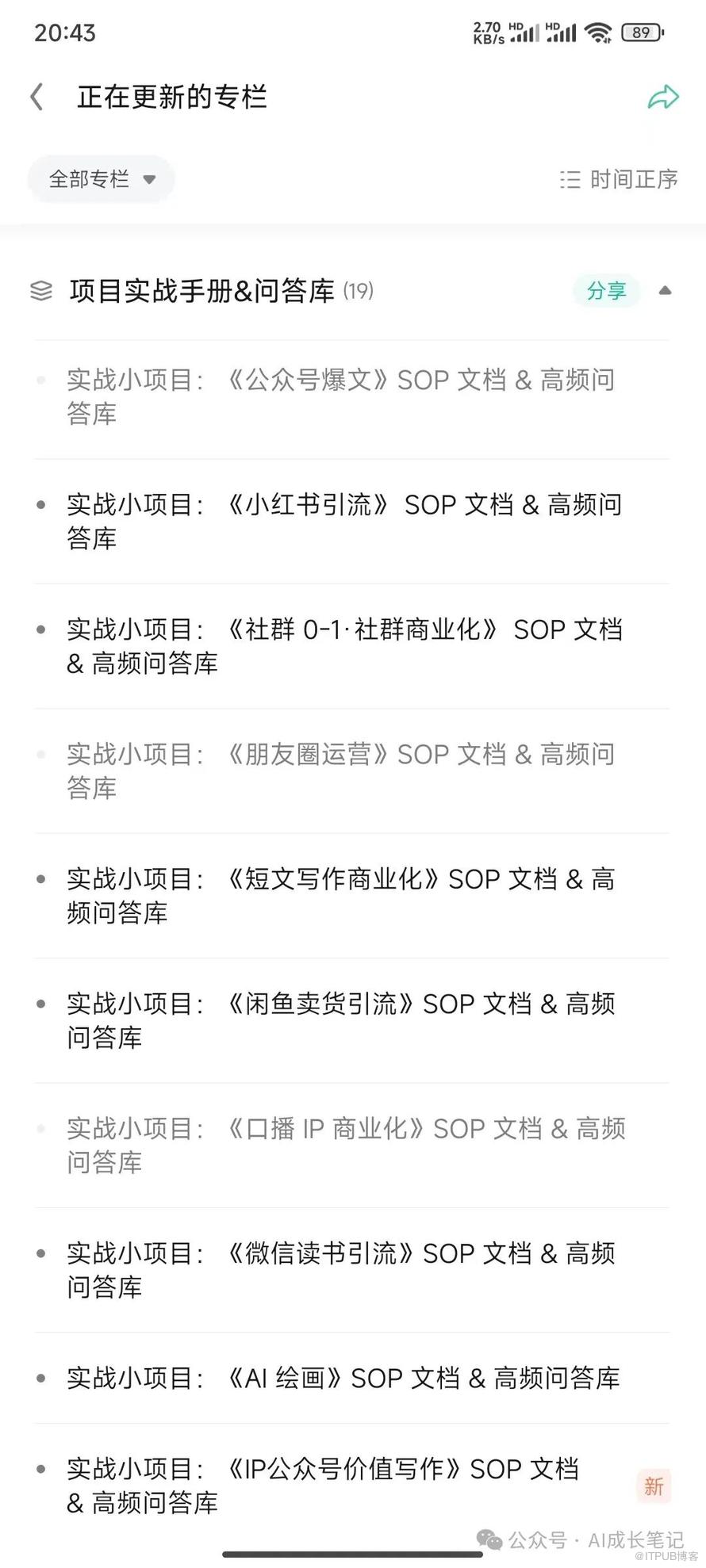
Task: Share this page via the top-right arrow
Action: click(x=663, y=97)
